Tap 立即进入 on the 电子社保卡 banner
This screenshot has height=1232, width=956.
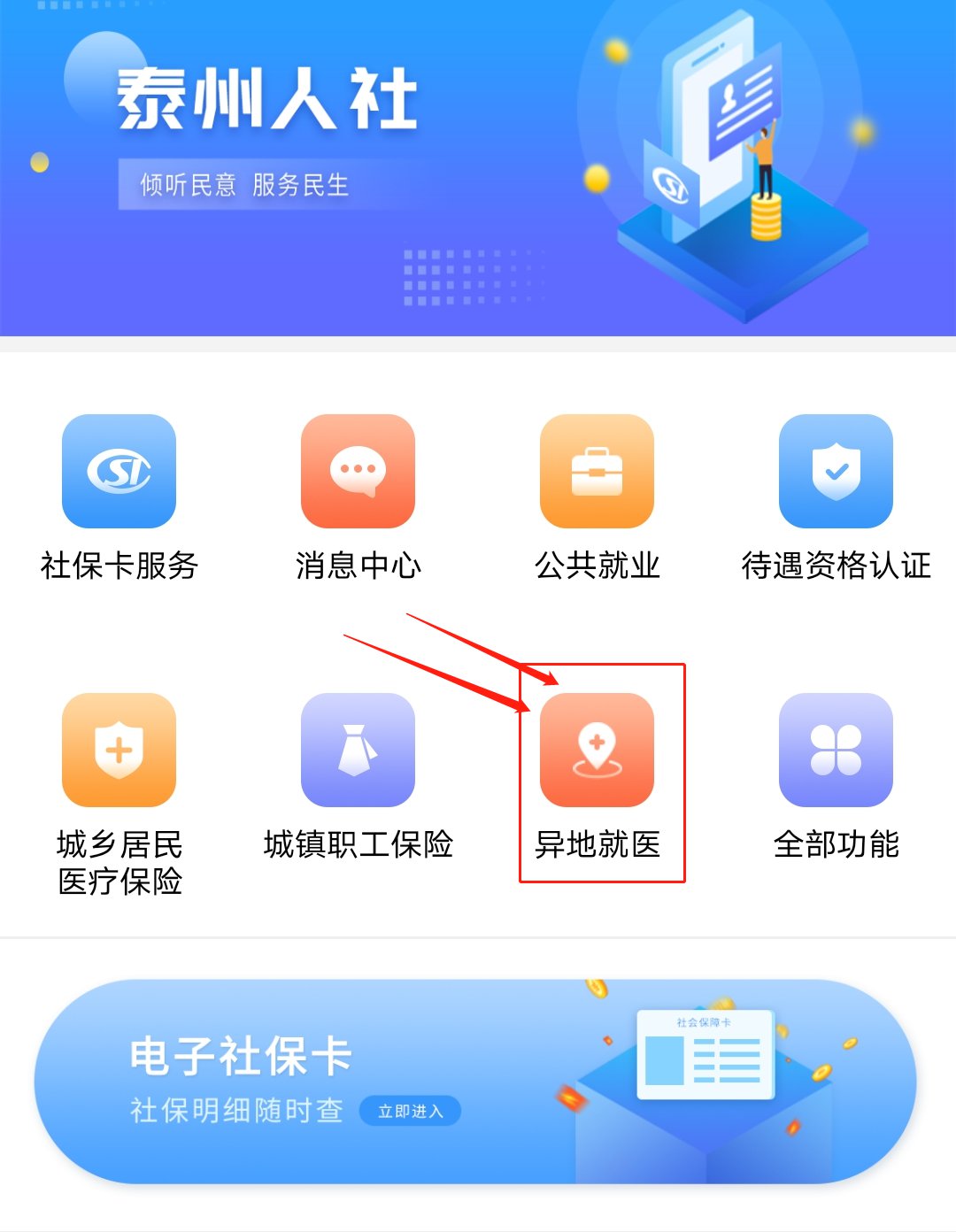410,1111
